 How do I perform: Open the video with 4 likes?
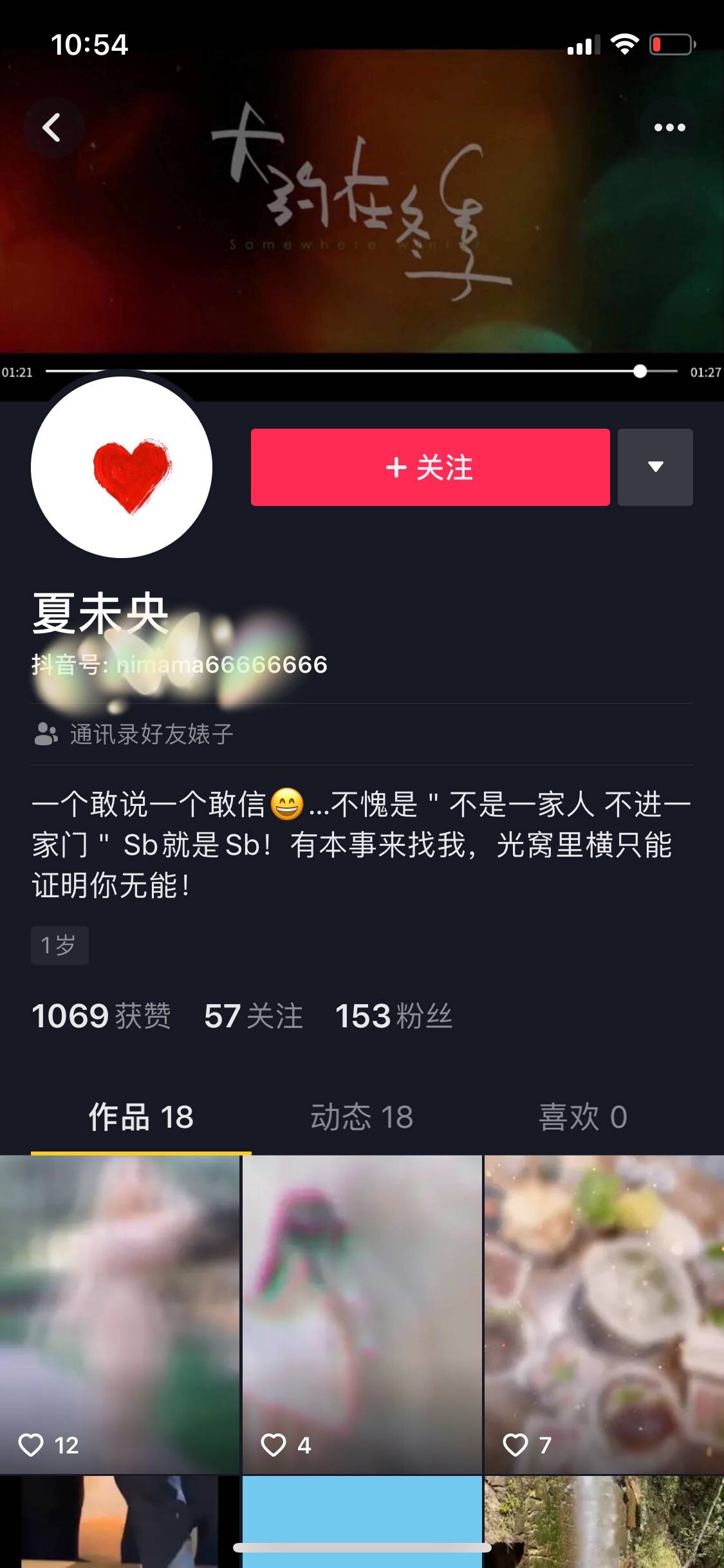(362, 1313)
